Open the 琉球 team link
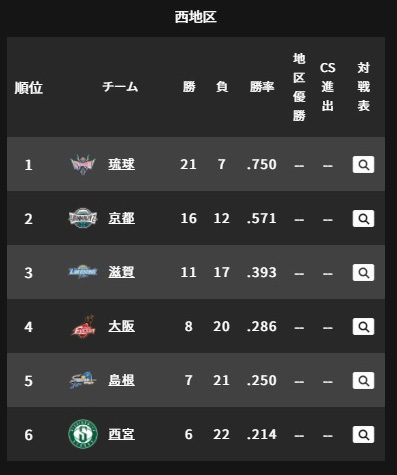The image size is (397, 475). [121, 164]
